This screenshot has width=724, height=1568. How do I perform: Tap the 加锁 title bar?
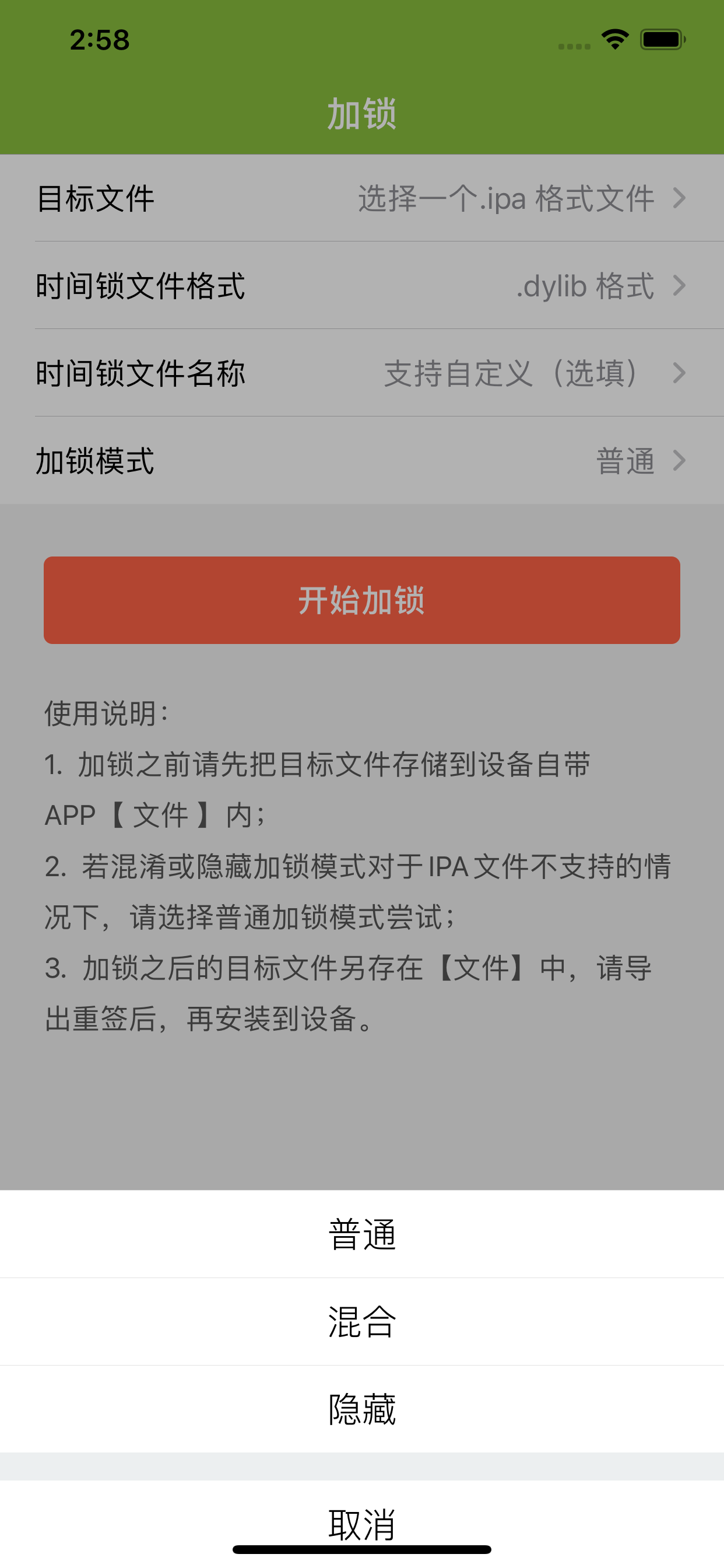coord(362,113)
